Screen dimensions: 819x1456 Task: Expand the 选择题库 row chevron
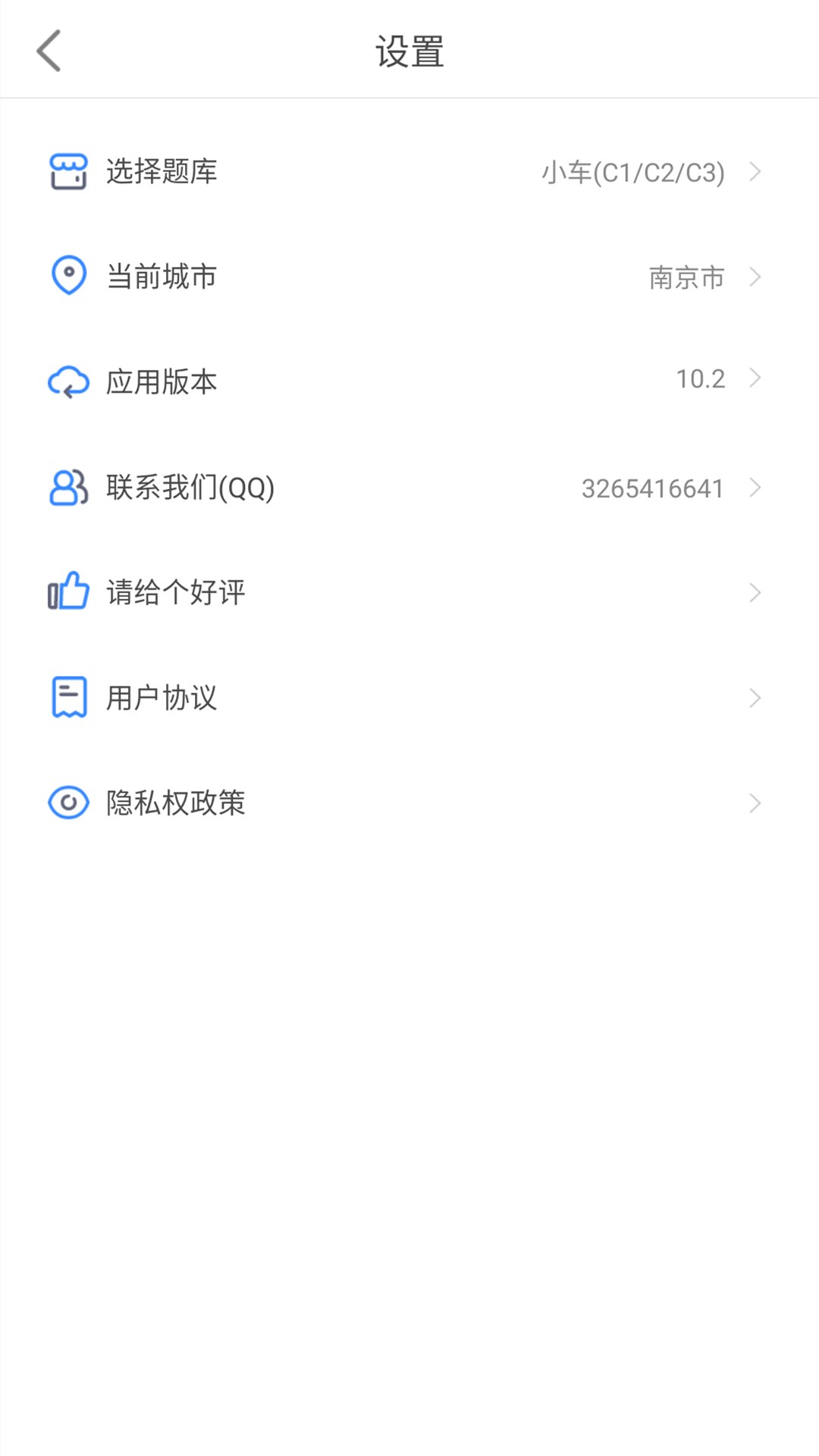pyautogui.click(x=754, y=171)
